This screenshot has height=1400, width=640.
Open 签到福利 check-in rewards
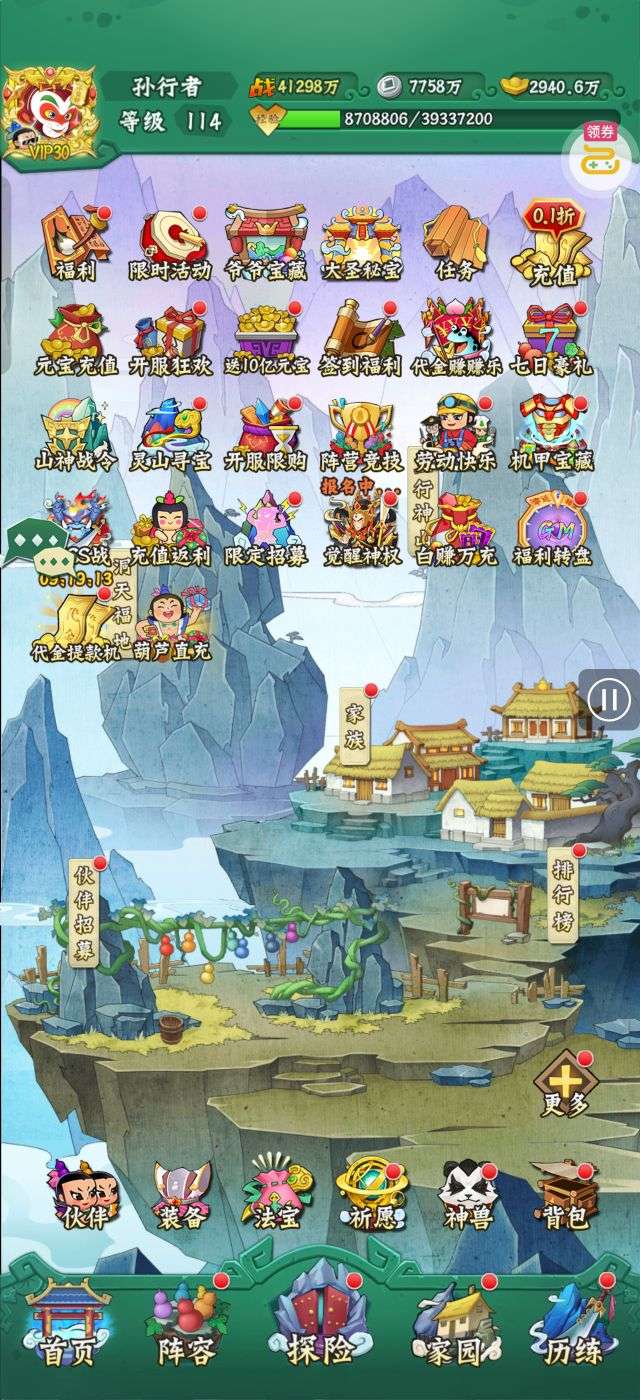pos(359,340)
